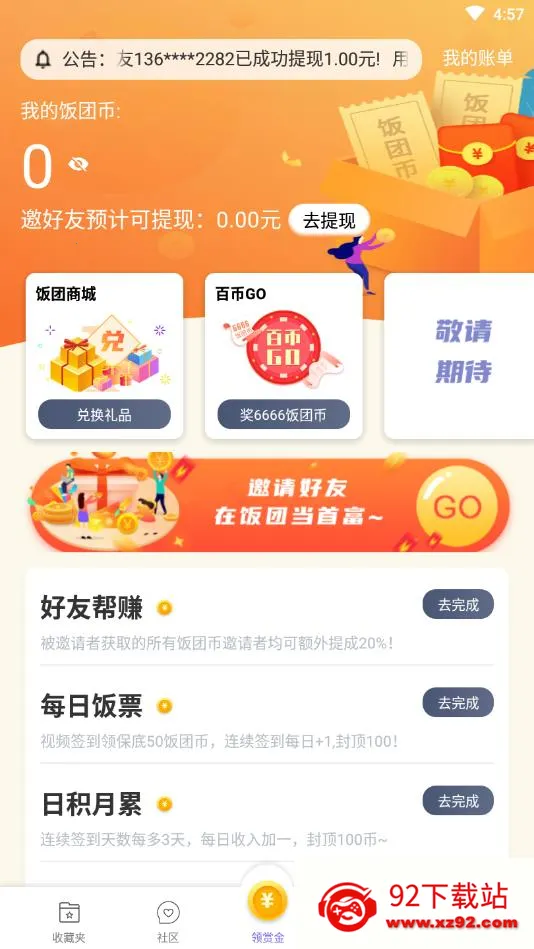The height and width of the screenshot is (949, 534).
Task: Tap 去完成 for 好友帮赚
Action: coord(458,604)
